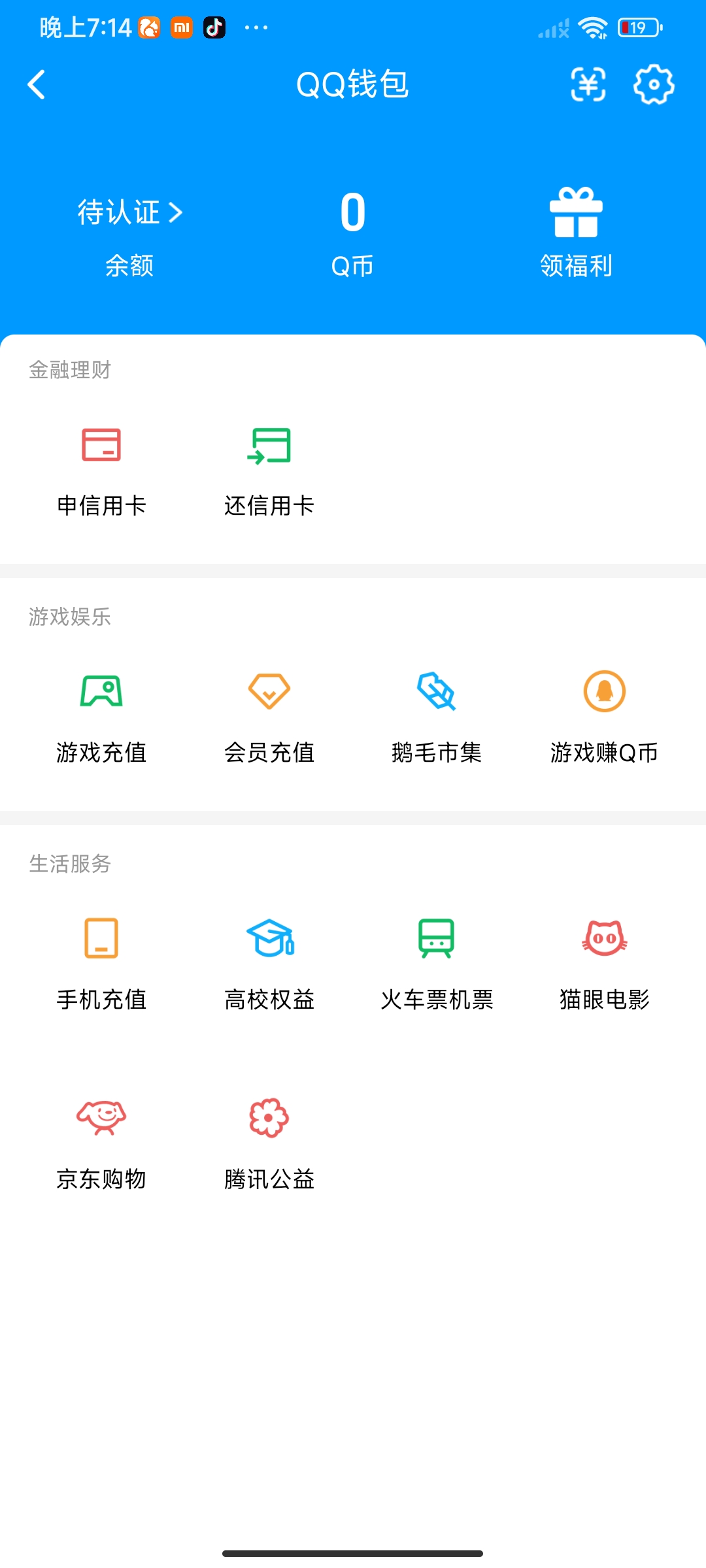706x1568 pixels.
Task: Open the settings gear
Action: click(653, 85)
